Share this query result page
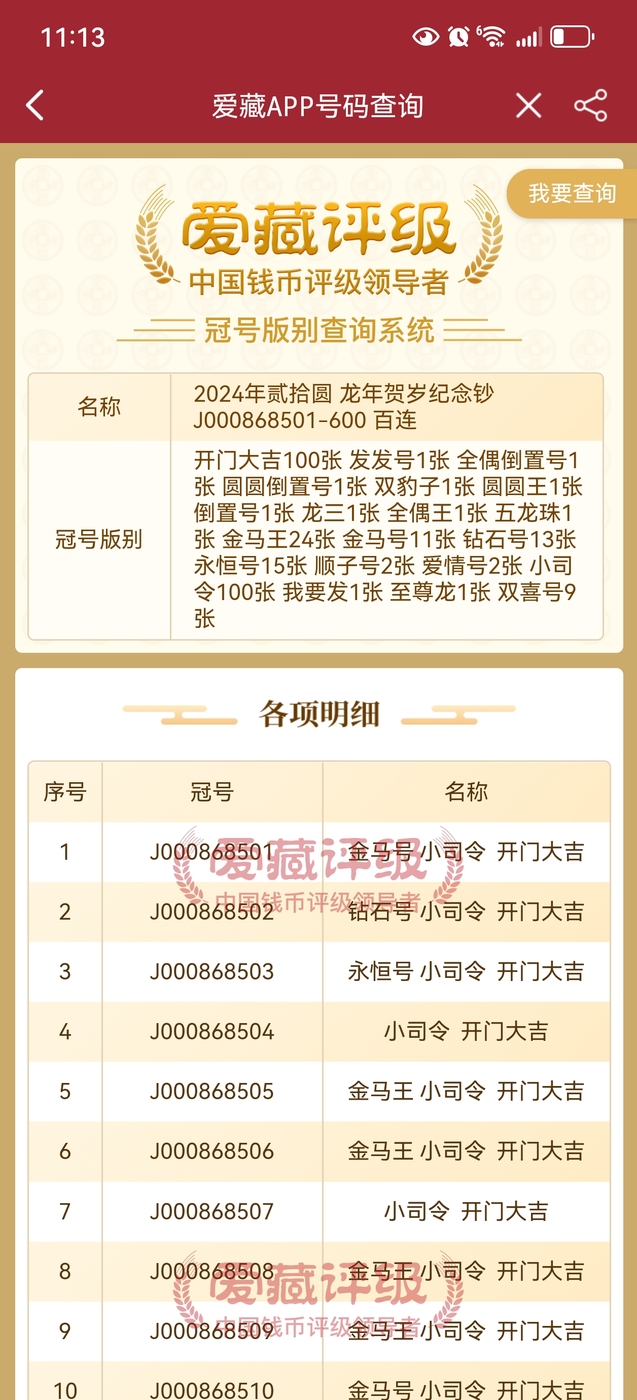Image resolution: width=637 pixels, height=1400 pixels. [x=591, y=105]
